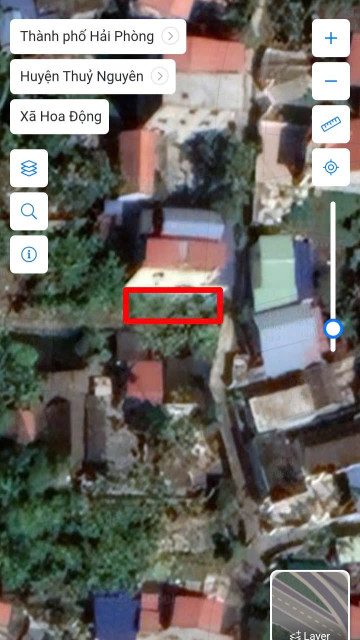
Task: Open the magnifier search tool
Action: point(29,211)
